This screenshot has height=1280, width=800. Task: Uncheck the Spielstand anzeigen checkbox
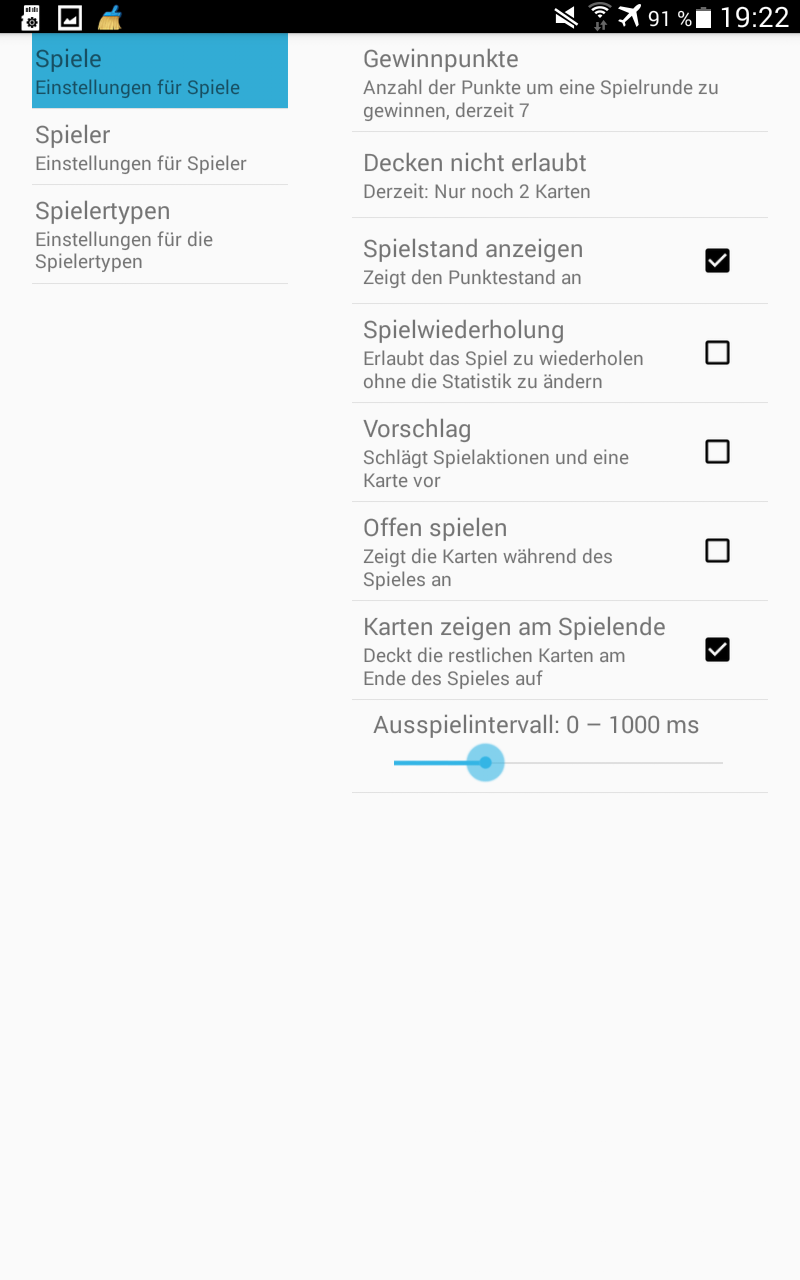[x=717, y=261]
